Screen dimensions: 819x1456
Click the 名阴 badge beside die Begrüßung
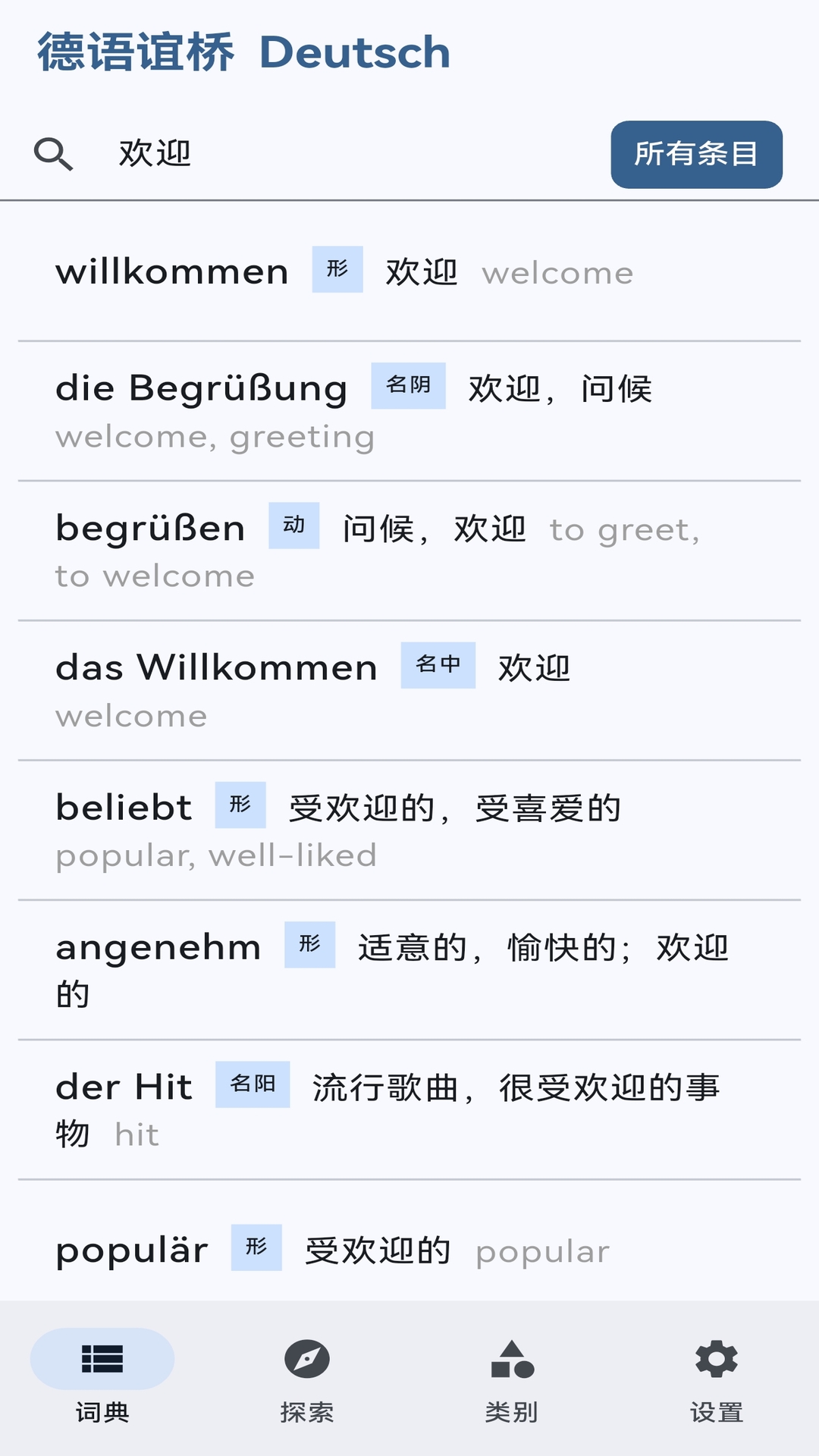click(x=407, y=387)
